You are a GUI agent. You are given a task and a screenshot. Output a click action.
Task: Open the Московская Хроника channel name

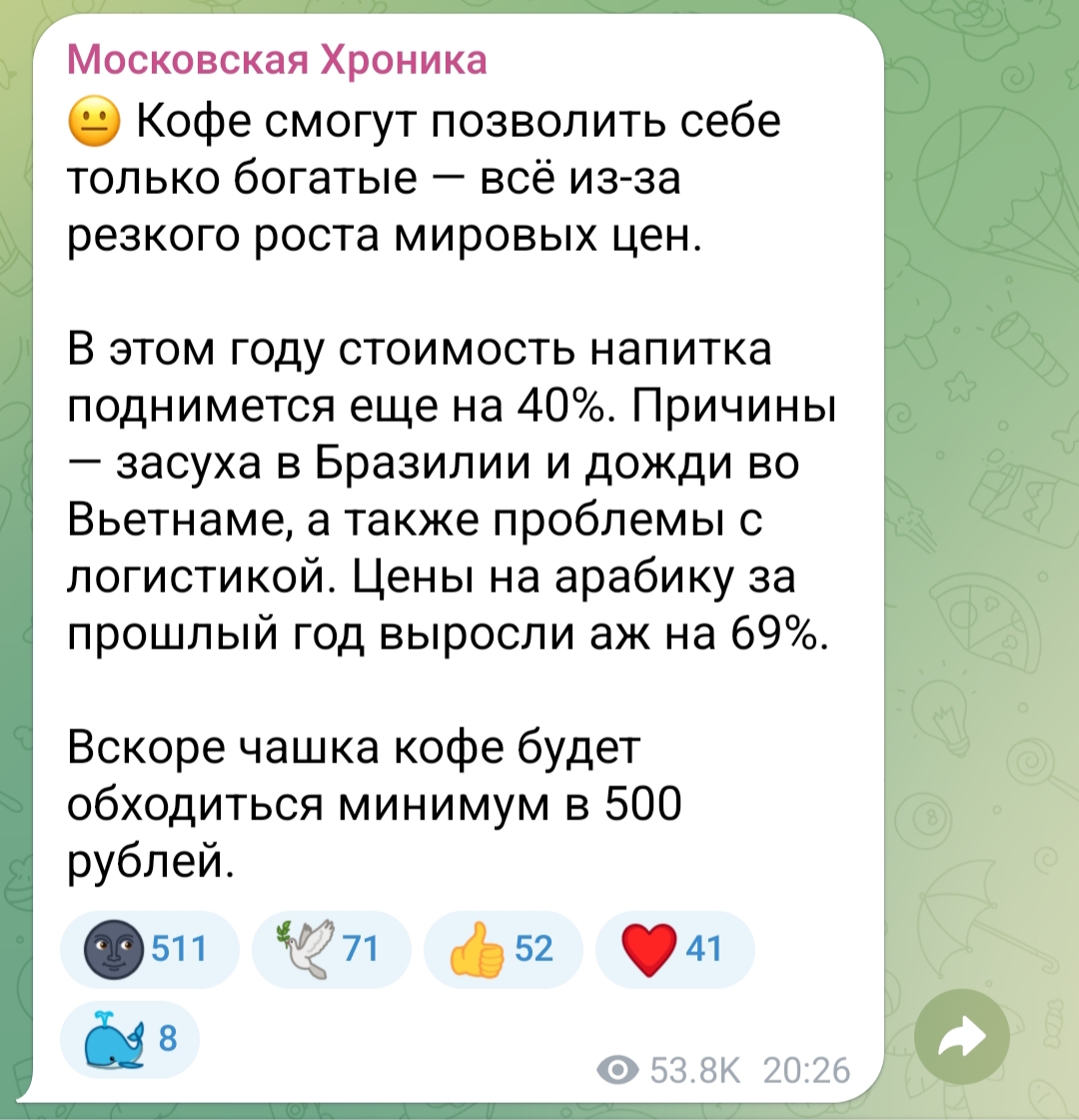click(277, 62)
